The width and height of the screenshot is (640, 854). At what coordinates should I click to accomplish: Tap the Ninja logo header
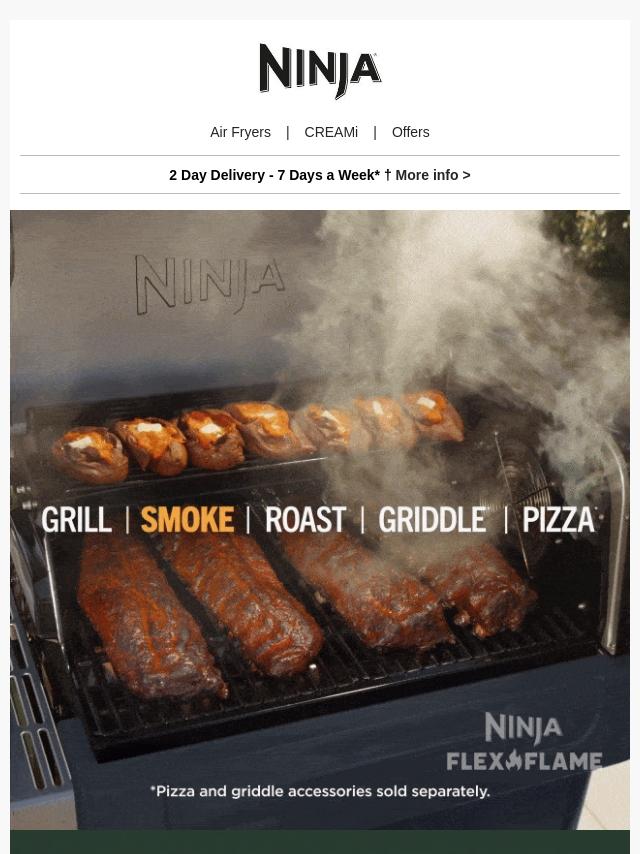click(x=320, y=71)
